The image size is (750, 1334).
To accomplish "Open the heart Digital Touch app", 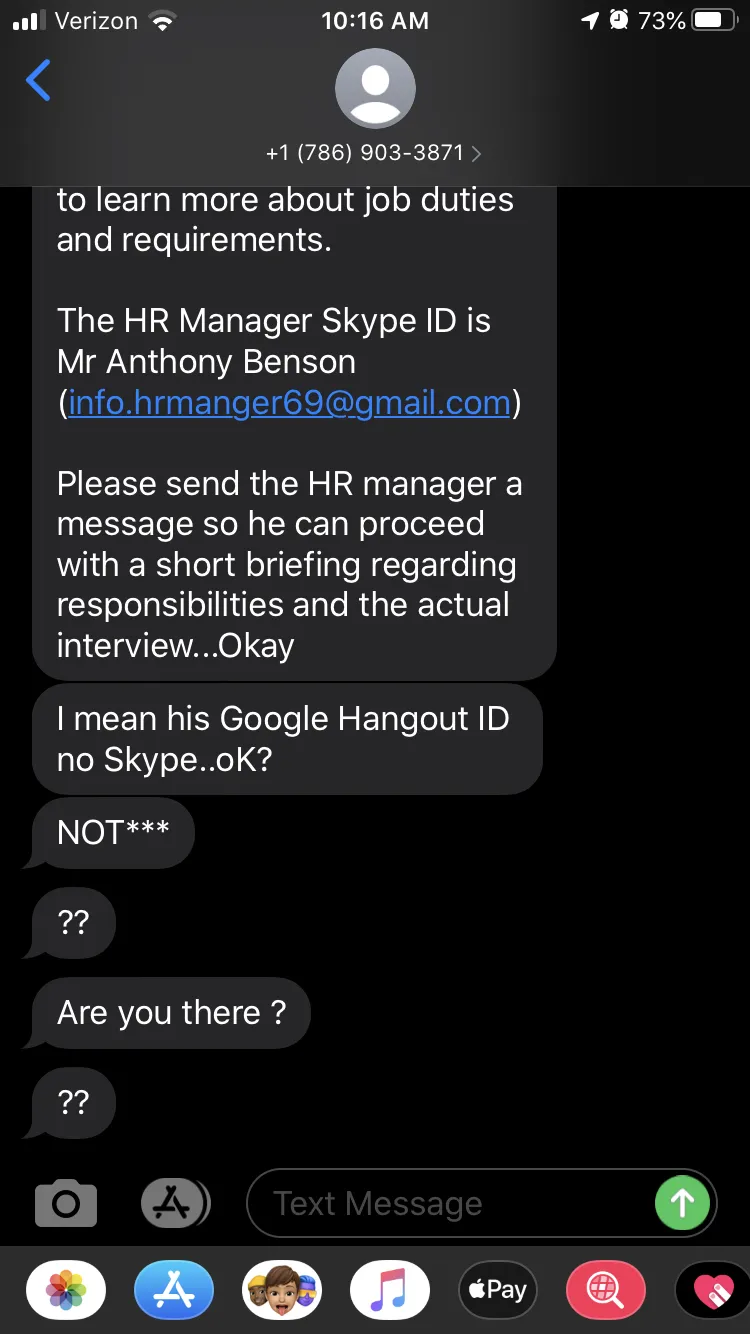I will point(713,1290).
